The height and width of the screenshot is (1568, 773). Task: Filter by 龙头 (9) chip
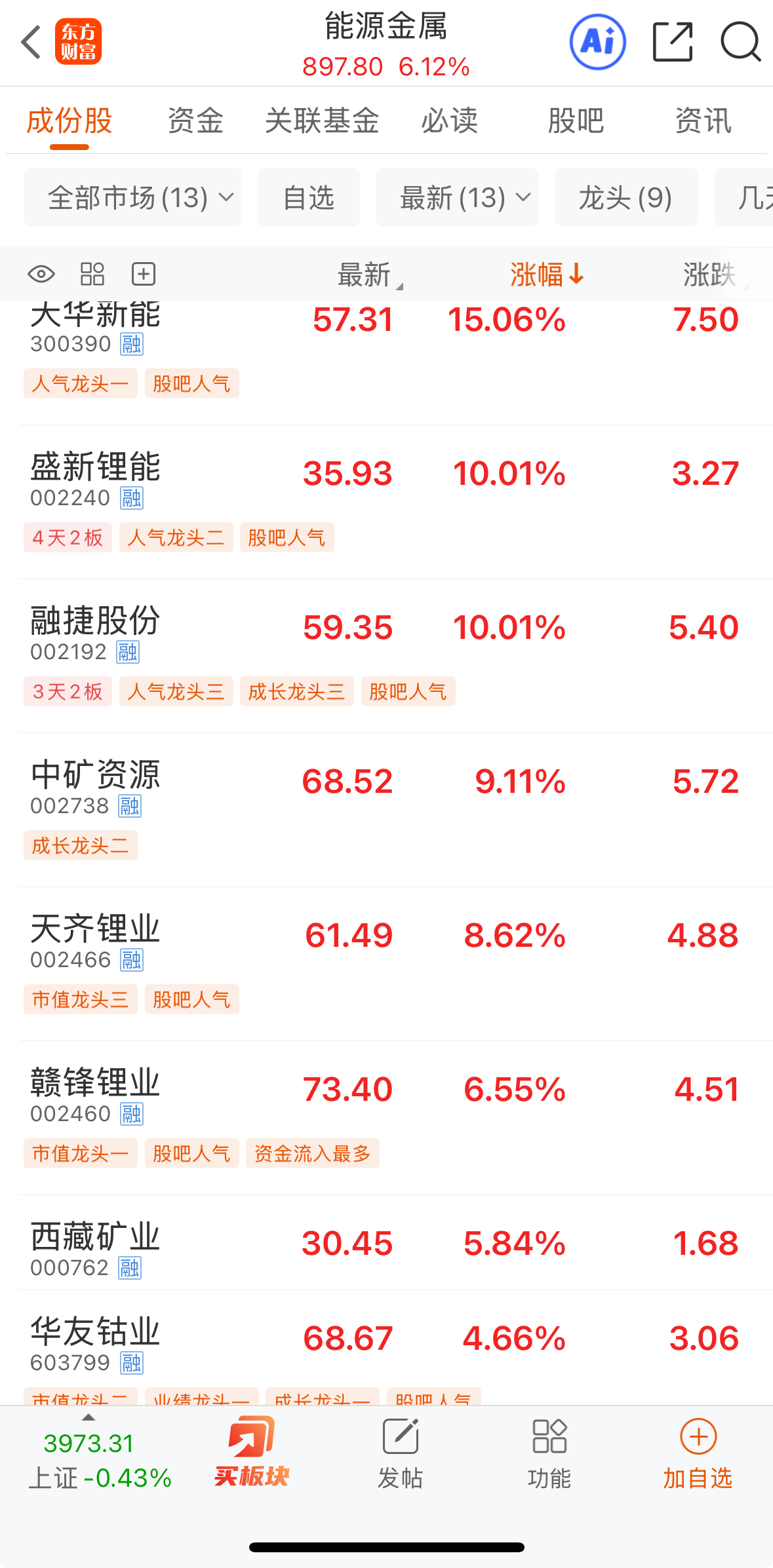625,197
